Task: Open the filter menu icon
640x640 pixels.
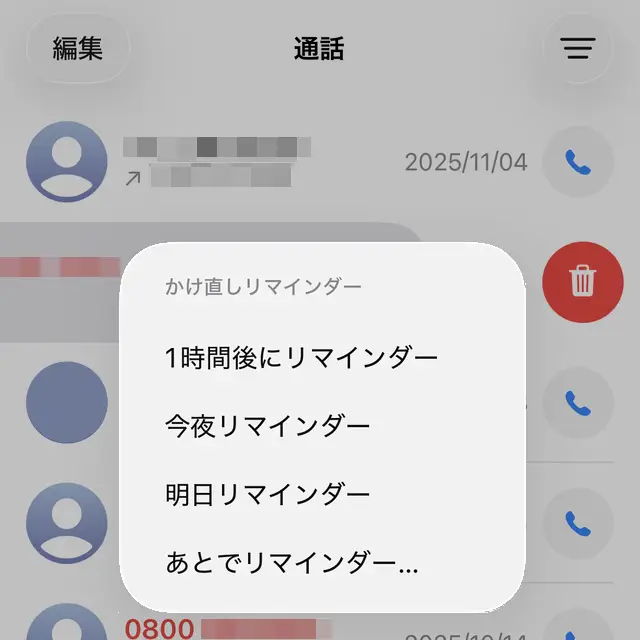Action: coord(578,48)
